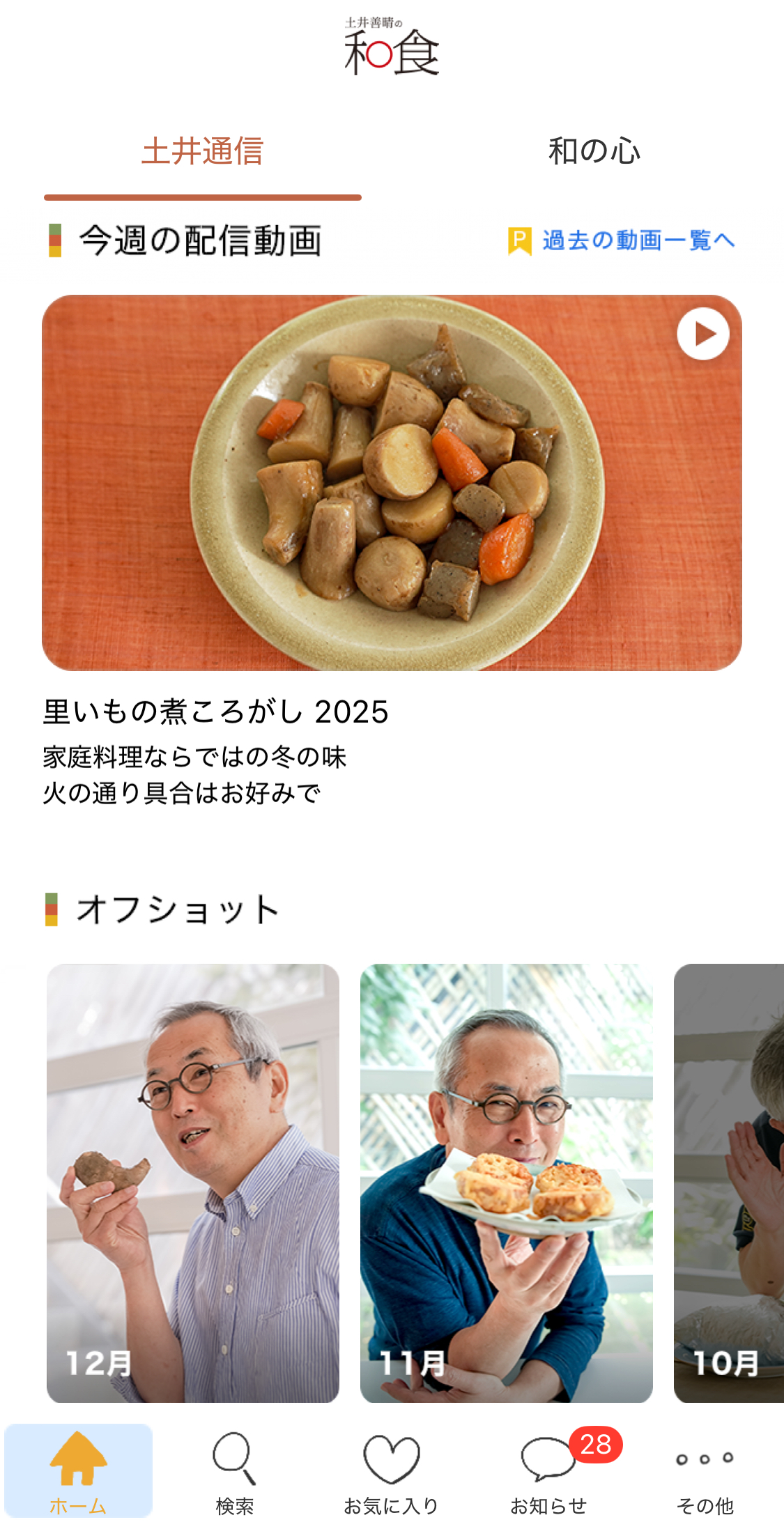Open the その他 menu
The height and width of the screenshot is (1522, 784).
coord(705,1470)
